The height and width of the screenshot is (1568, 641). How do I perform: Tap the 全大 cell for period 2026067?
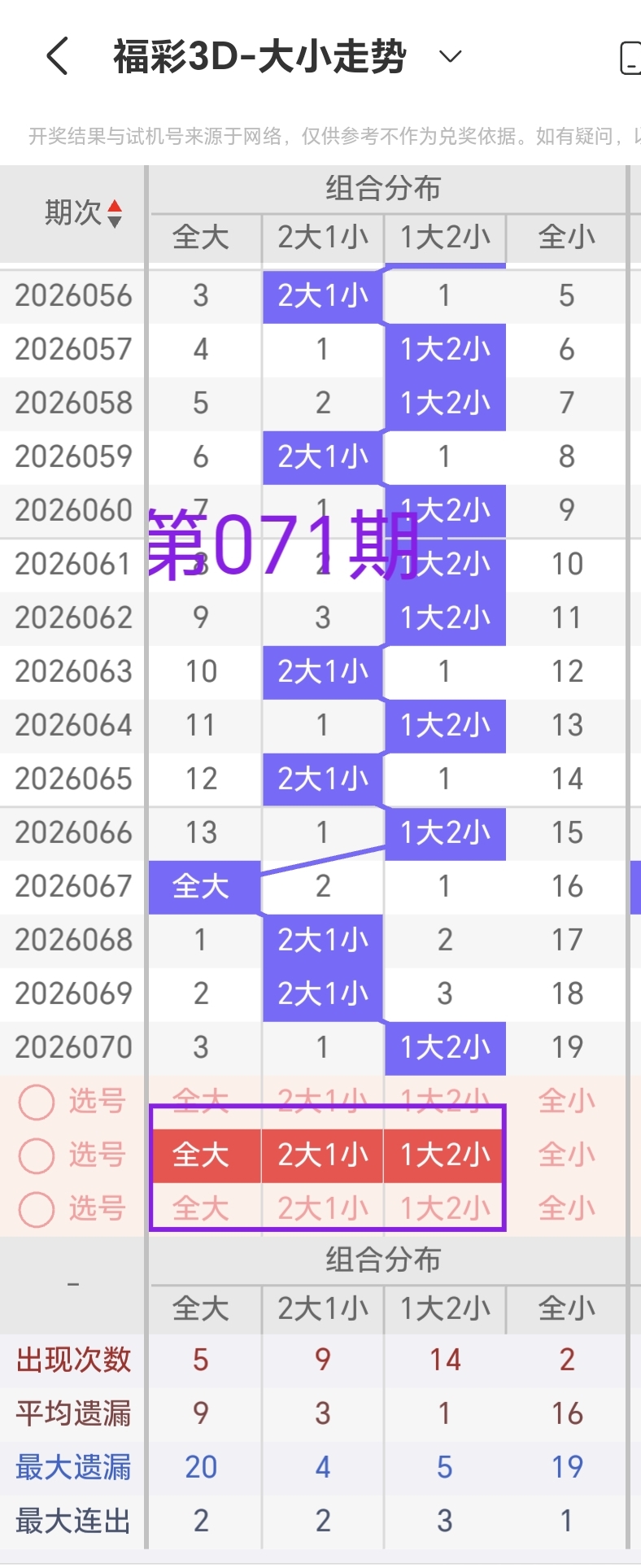[200, 886]
